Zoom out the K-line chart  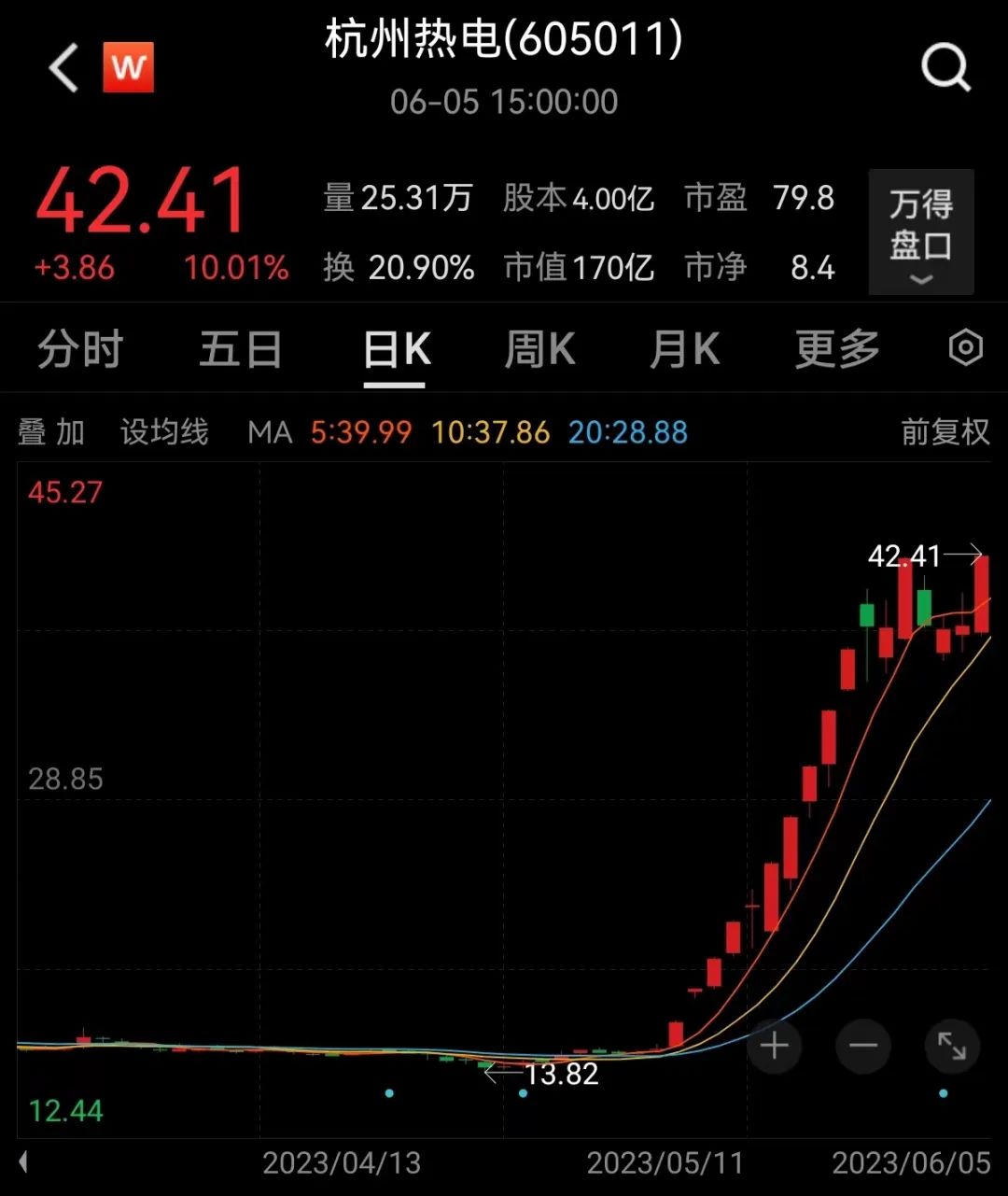863,1046
